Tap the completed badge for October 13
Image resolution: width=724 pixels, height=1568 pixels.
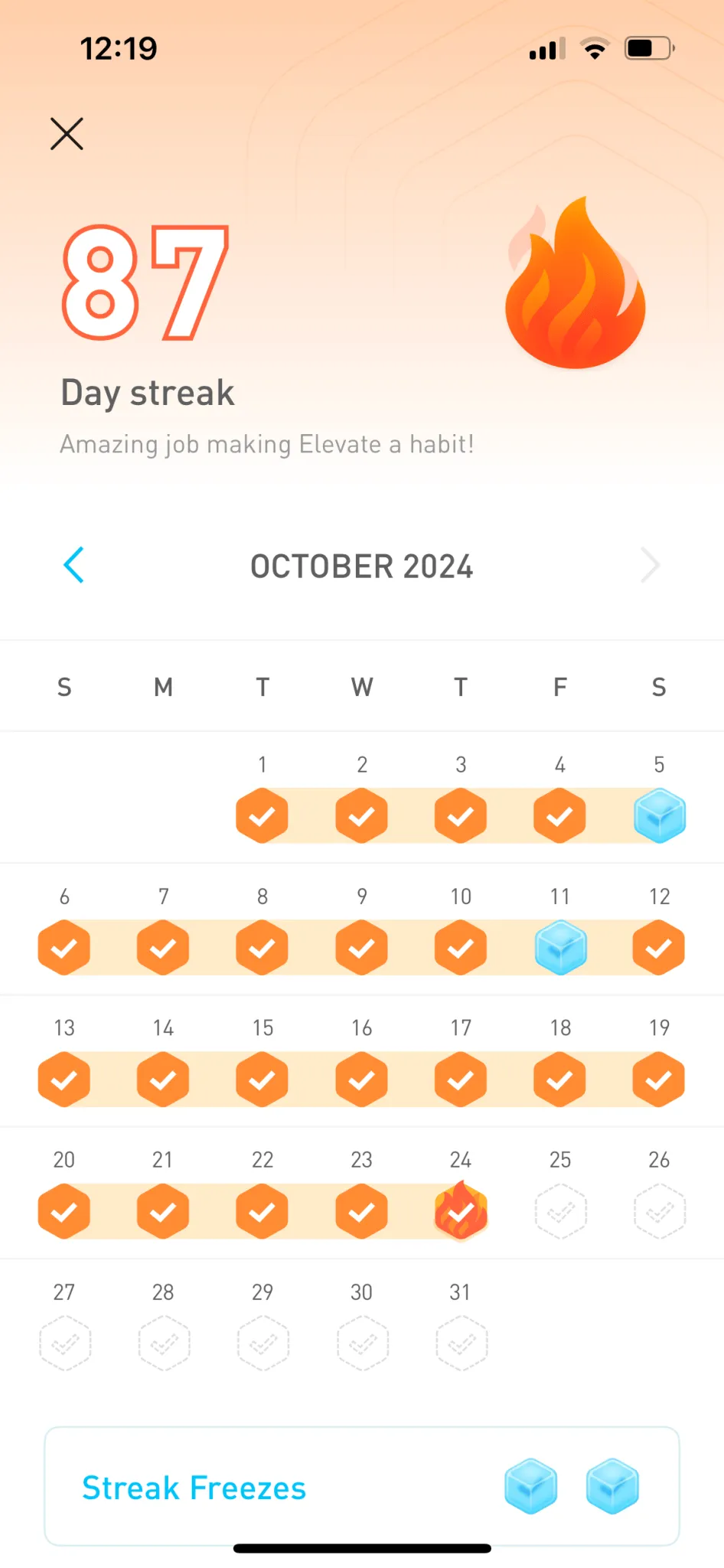pos(64,1080)
